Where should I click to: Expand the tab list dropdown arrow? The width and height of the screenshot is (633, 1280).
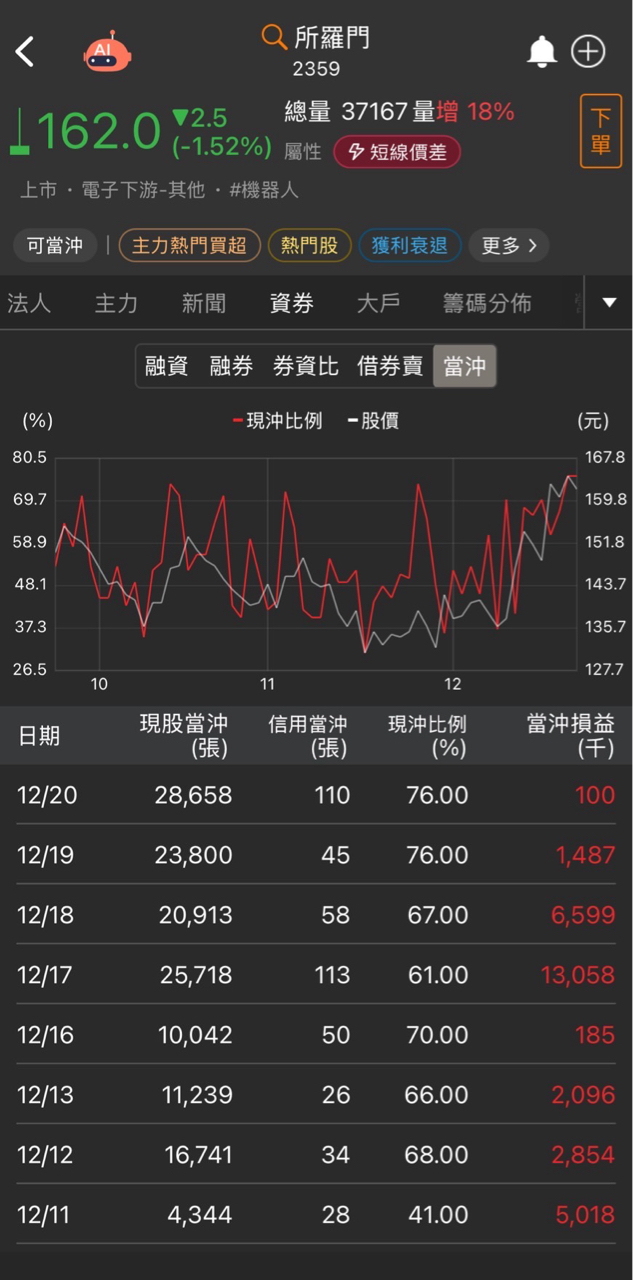tap(609, 303)
